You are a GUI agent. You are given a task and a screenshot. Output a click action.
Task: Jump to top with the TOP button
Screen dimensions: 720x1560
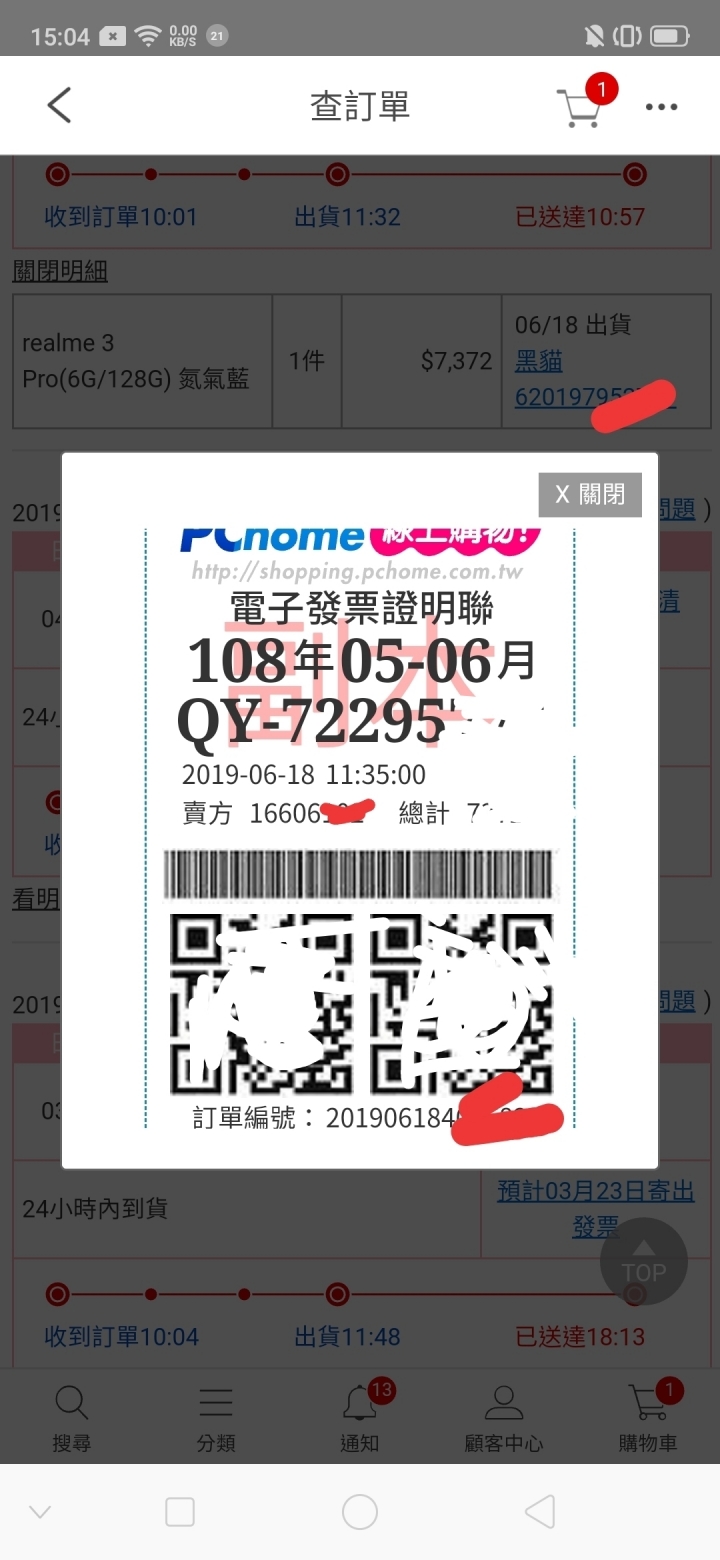tap(643, 1262)
